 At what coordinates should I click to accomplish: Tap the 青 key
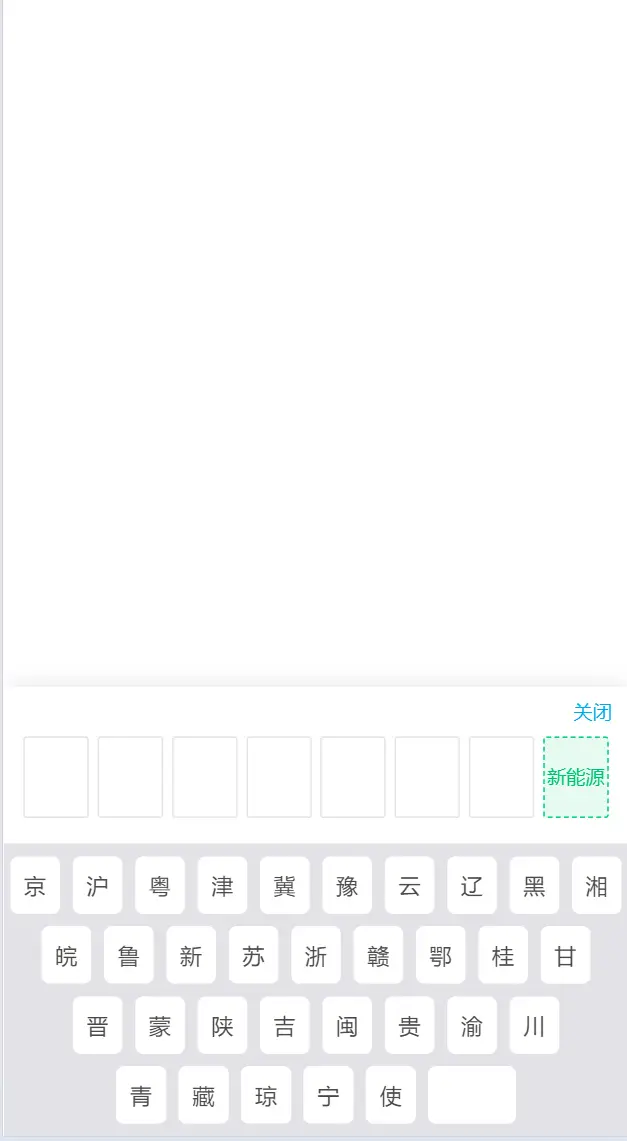coord(141,1096)
